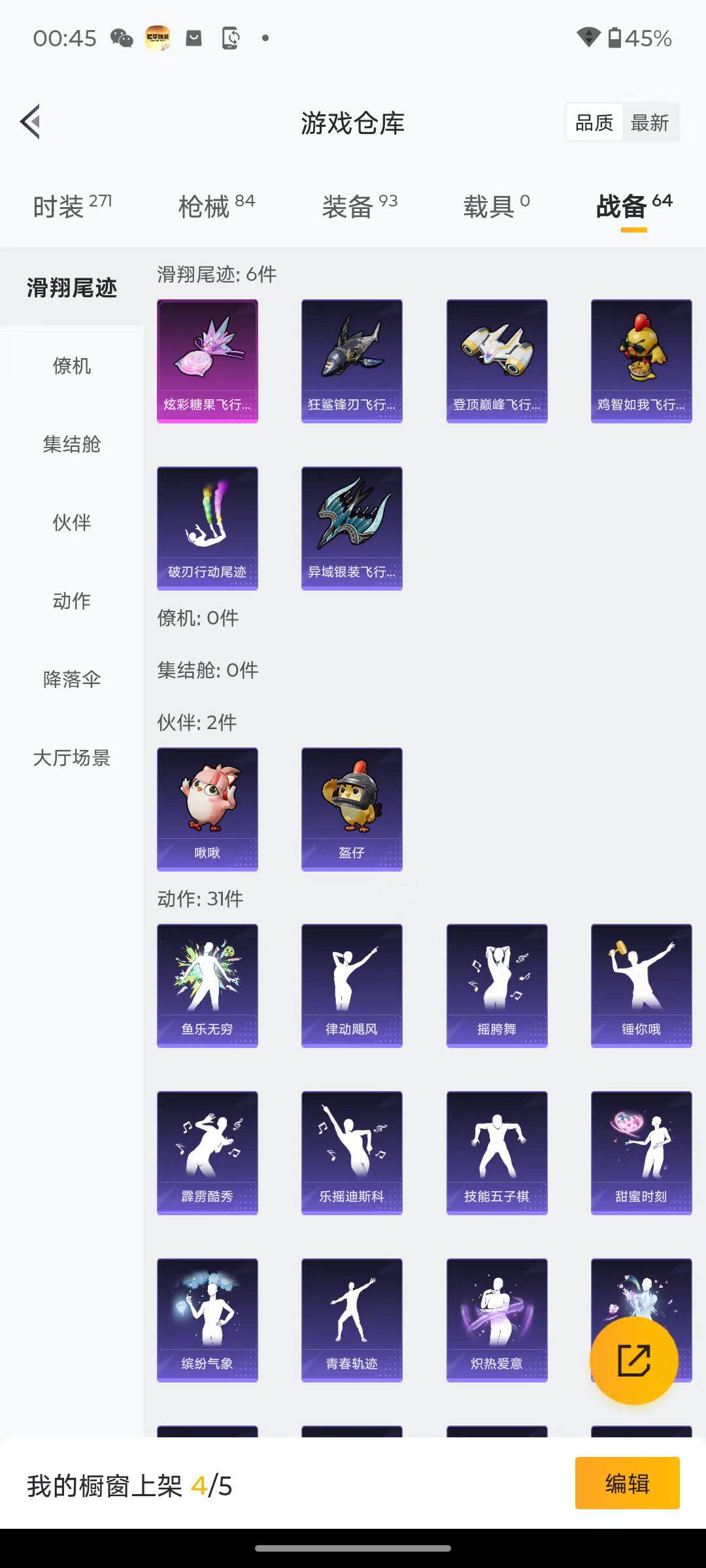Tap the 编辑 button
Image resolution: width=706 pixels, height=1568 pixels.
pos(627,1483)
